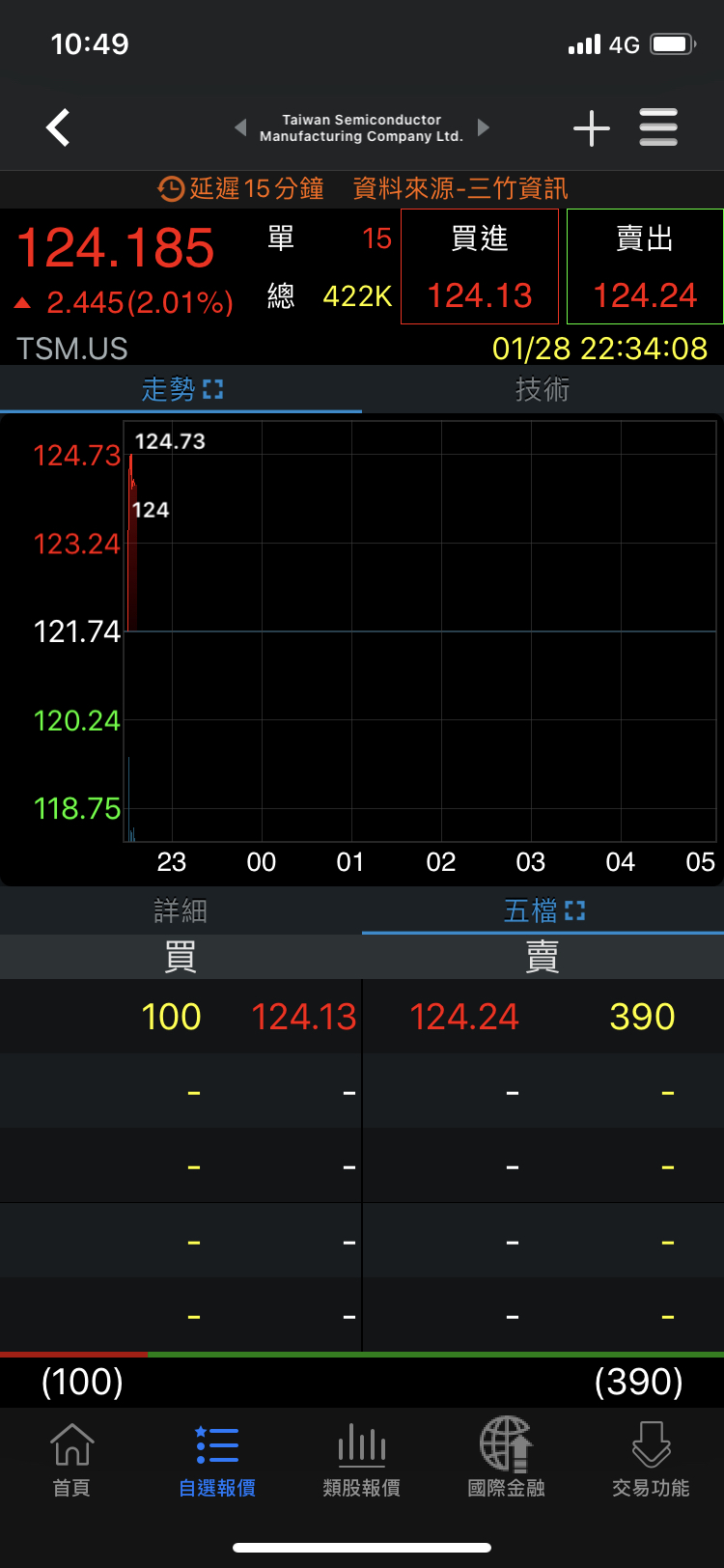The height and width of the screenshot is (1568, 724).
Task: Switch to the 詳細 details tab
Action: pos(181,910)
